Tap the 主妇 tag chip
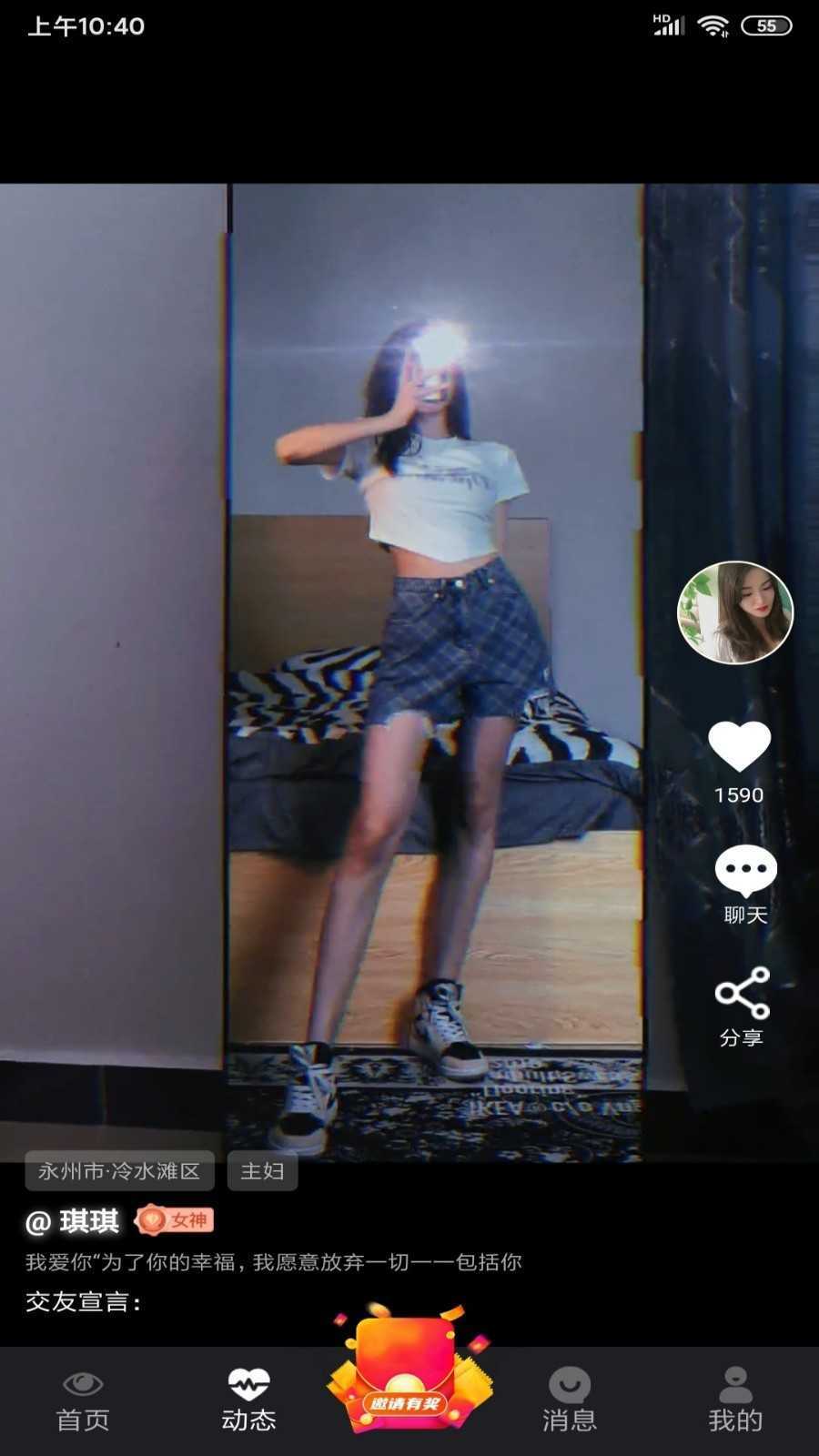The image size is (819, 1456). coord(262,1171)
